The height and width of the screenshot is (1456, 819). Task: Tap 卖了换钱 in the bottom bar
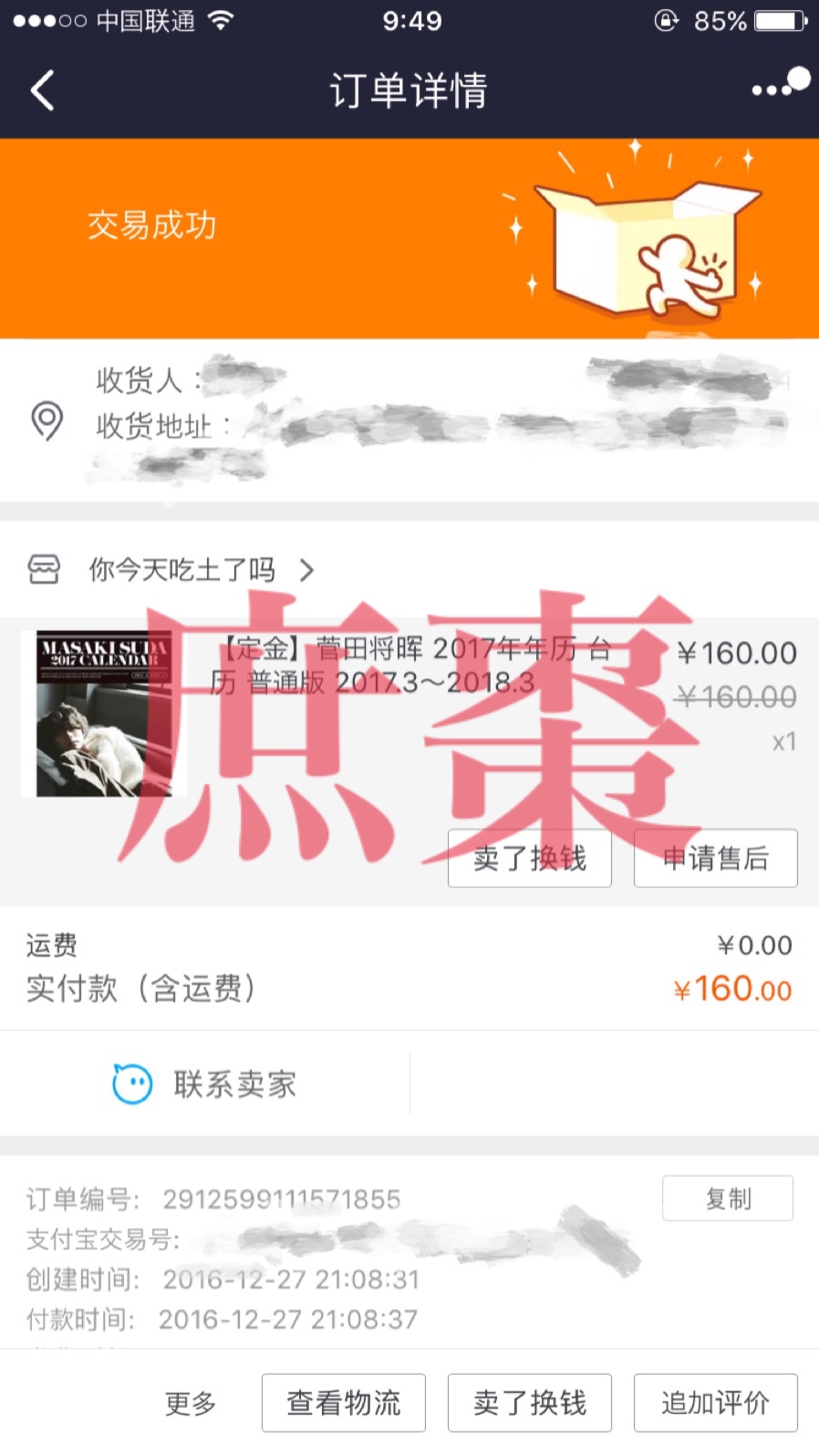(529, 1403)
